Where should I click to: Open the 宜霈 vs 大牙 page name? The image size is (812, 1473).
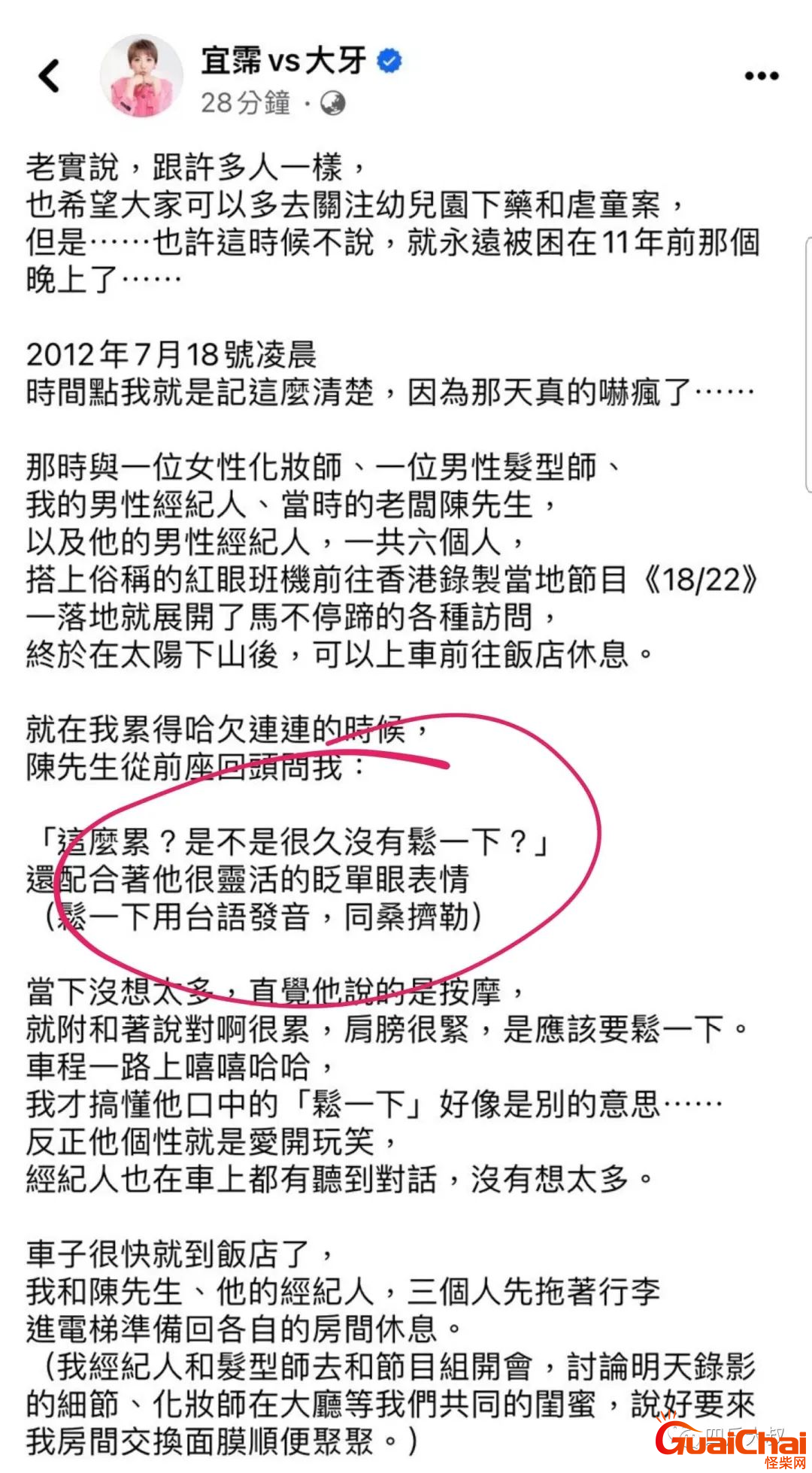click(x=283, y=61)
